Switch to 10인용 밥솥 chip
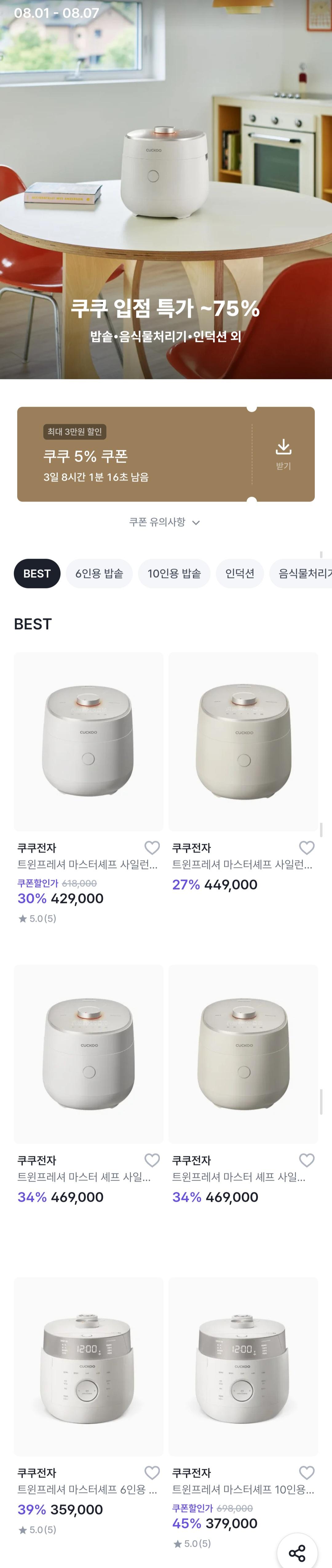This screenshot has height=1568, width=332. (x=174, y=573)
